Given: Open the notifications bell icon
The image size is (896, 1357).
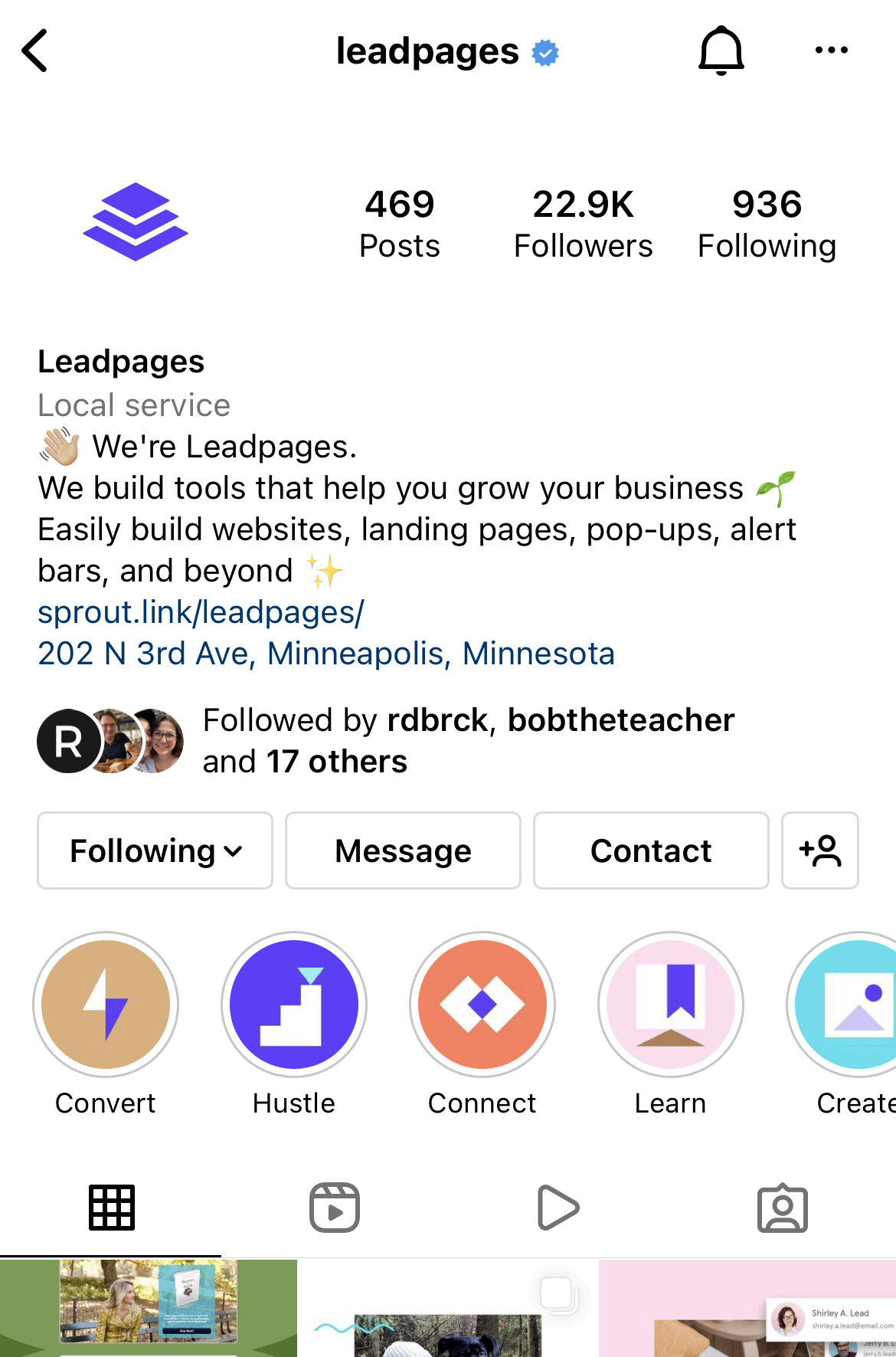Looking at the screenshot, I should [x=721, y=51].
